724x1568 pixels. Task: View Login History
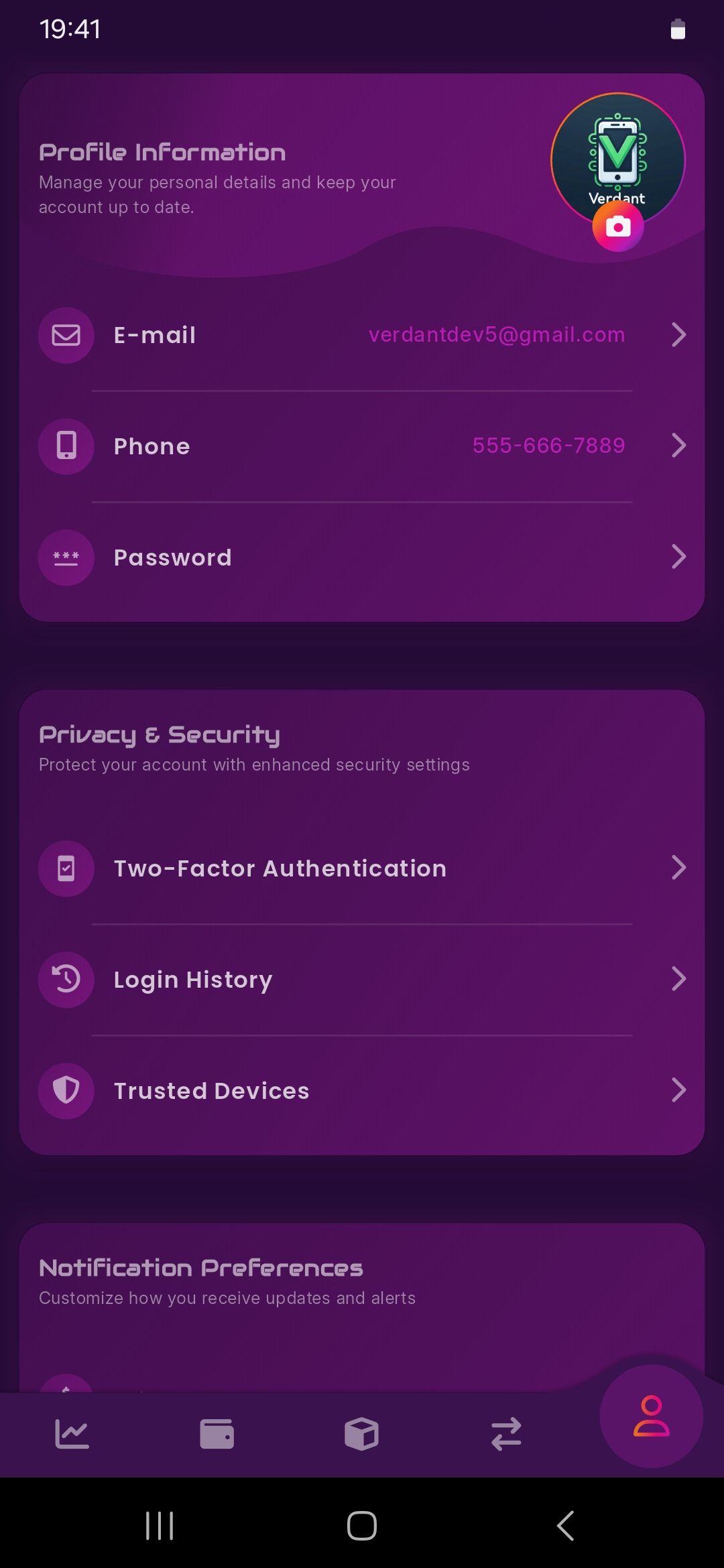[362, 980]
